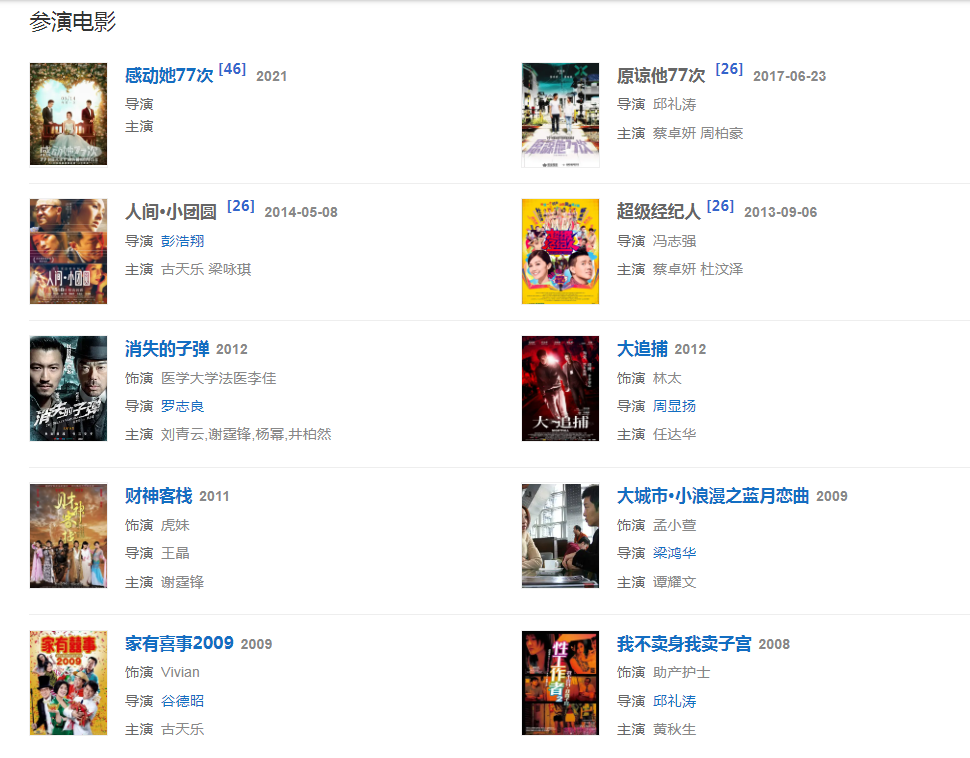Tap the 家有喜事2009 movie poster
The height and width of the screenshot is (758, 970).
68,683
